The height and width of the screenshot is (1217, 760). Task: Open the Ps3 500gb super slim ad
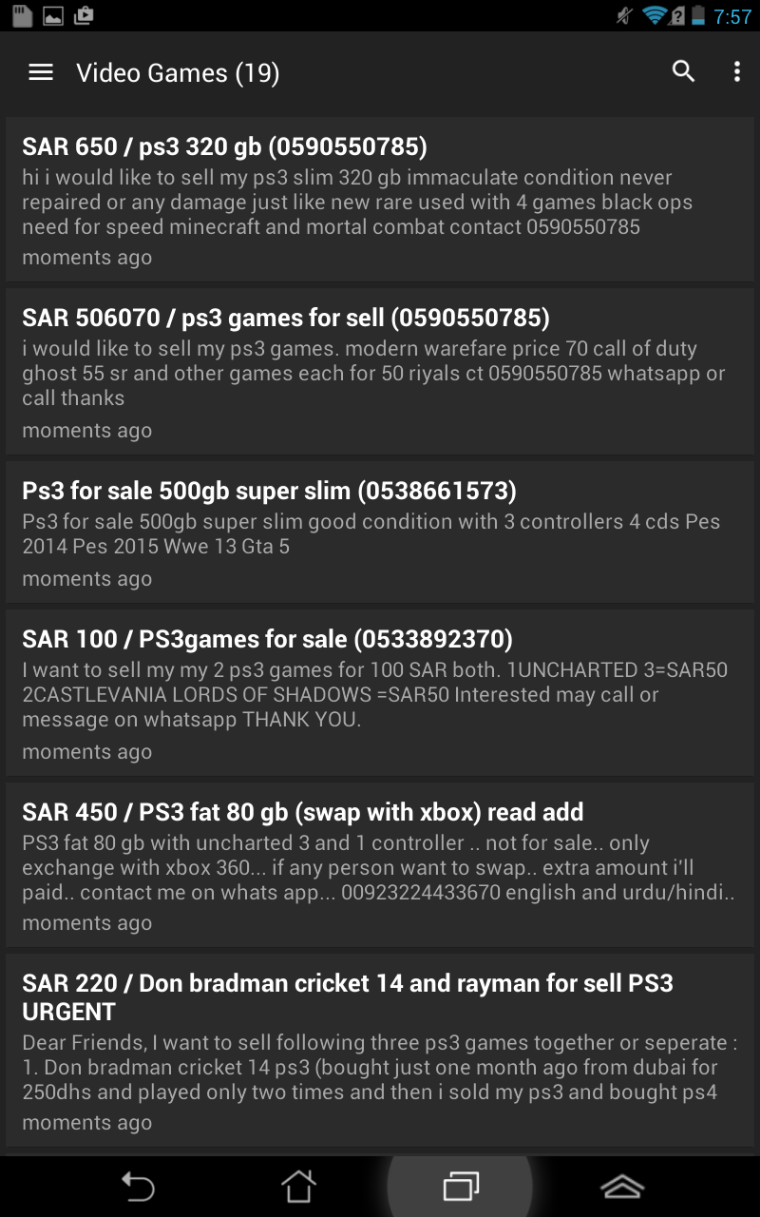[x=380, y=532]
